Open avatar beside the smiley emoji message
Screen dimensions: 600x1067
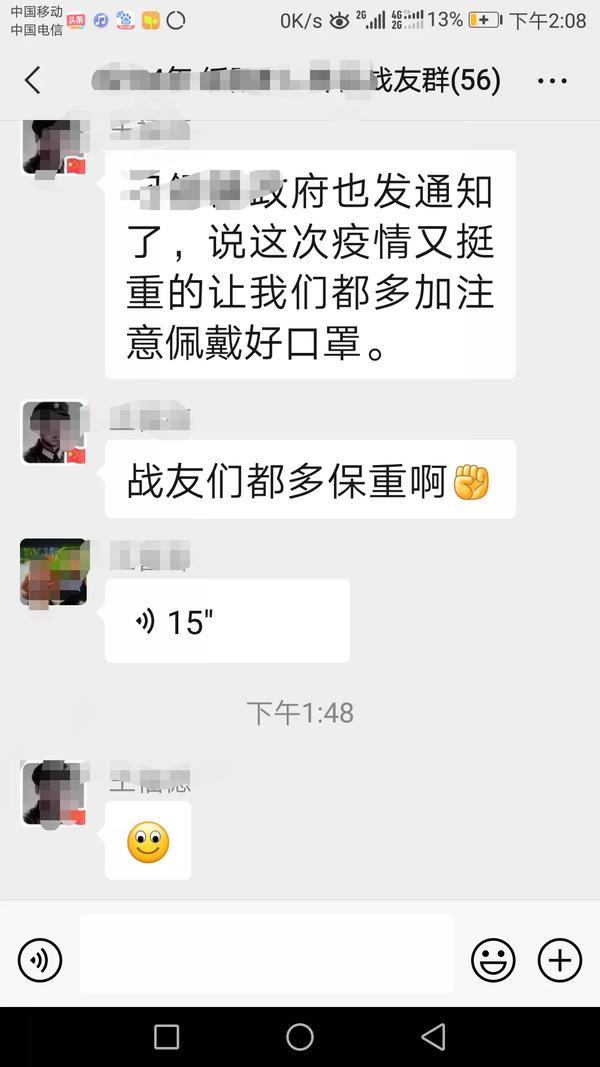coord(54,794)
